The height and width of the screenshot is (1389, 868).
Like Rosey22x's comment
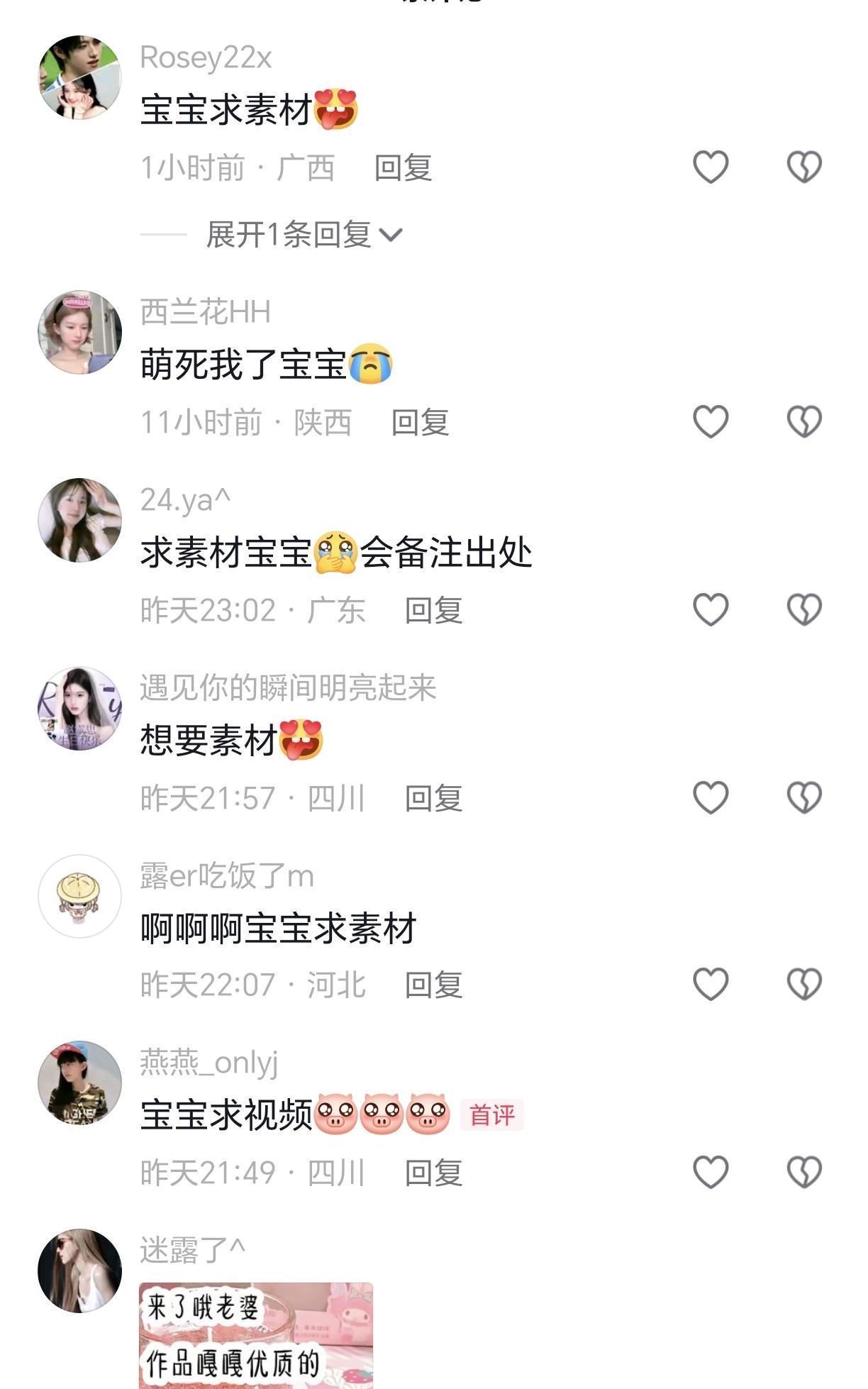pyautogui.click(x=711, y=167)
